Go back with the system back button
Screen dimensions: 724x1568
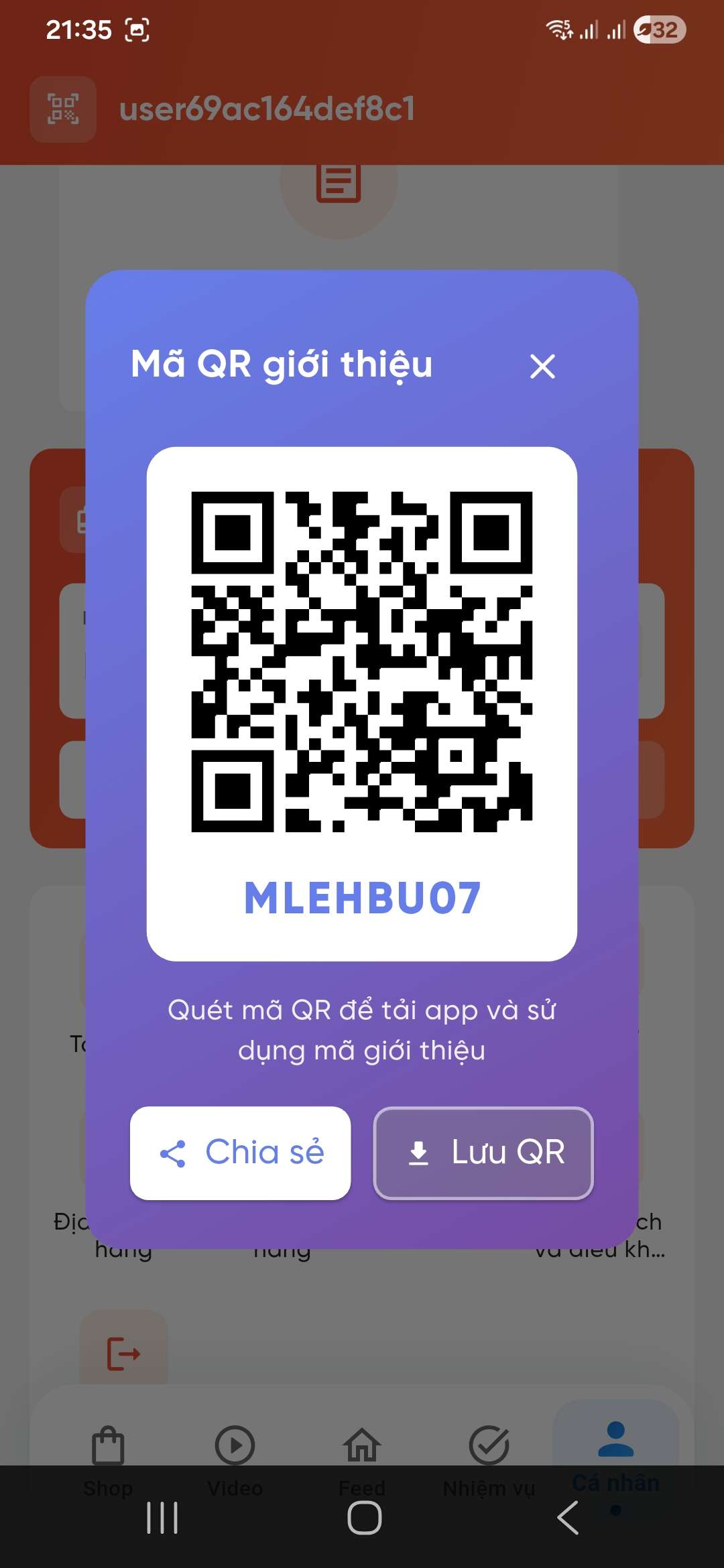click(x=568, y=1518)
